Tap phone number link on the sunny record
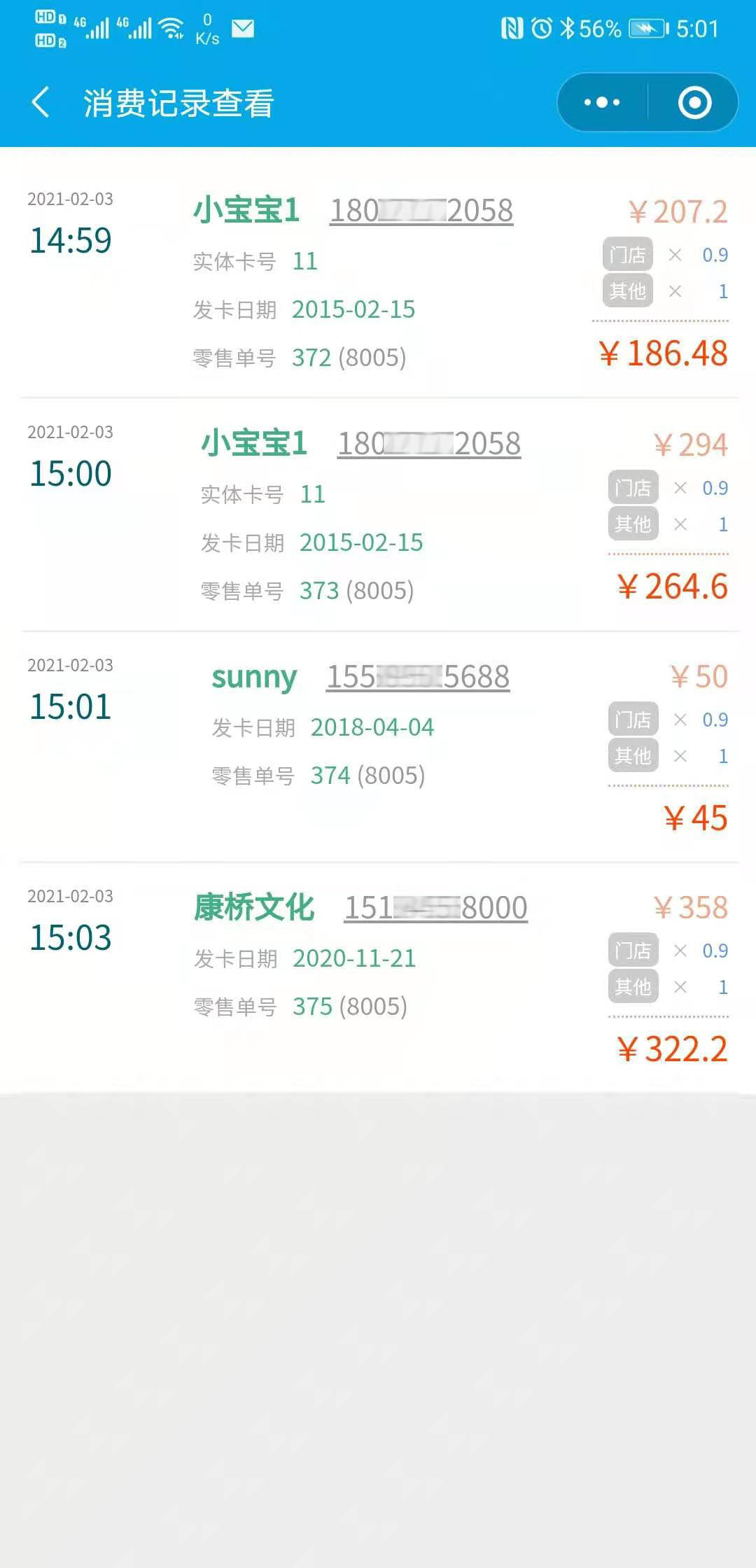This screenshot has width=756, height=1568. point(418,676)
